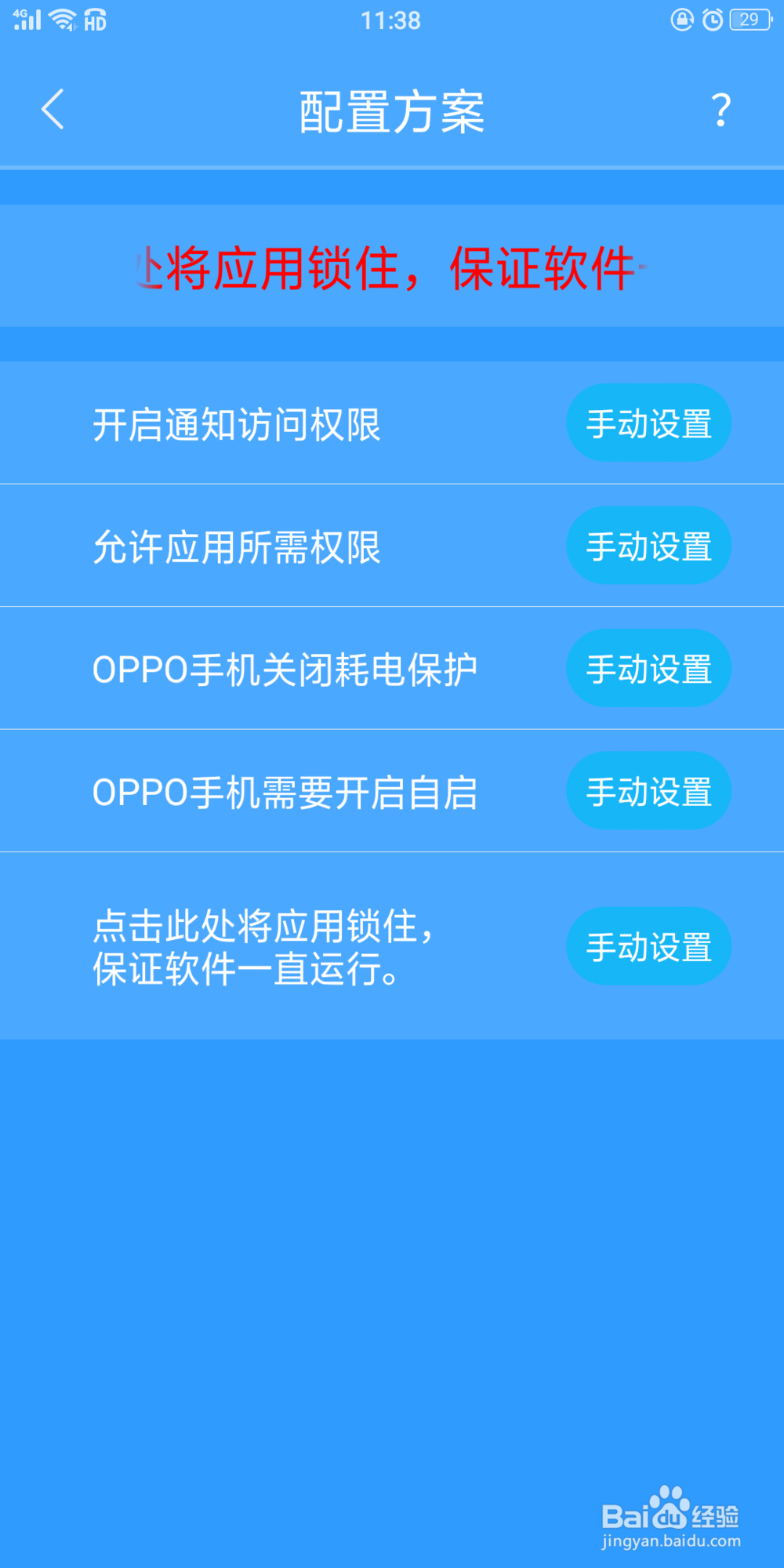Tap 手动设置 for 开启通知访问权限
This screenshot has height=1568, width=784.
648,423
